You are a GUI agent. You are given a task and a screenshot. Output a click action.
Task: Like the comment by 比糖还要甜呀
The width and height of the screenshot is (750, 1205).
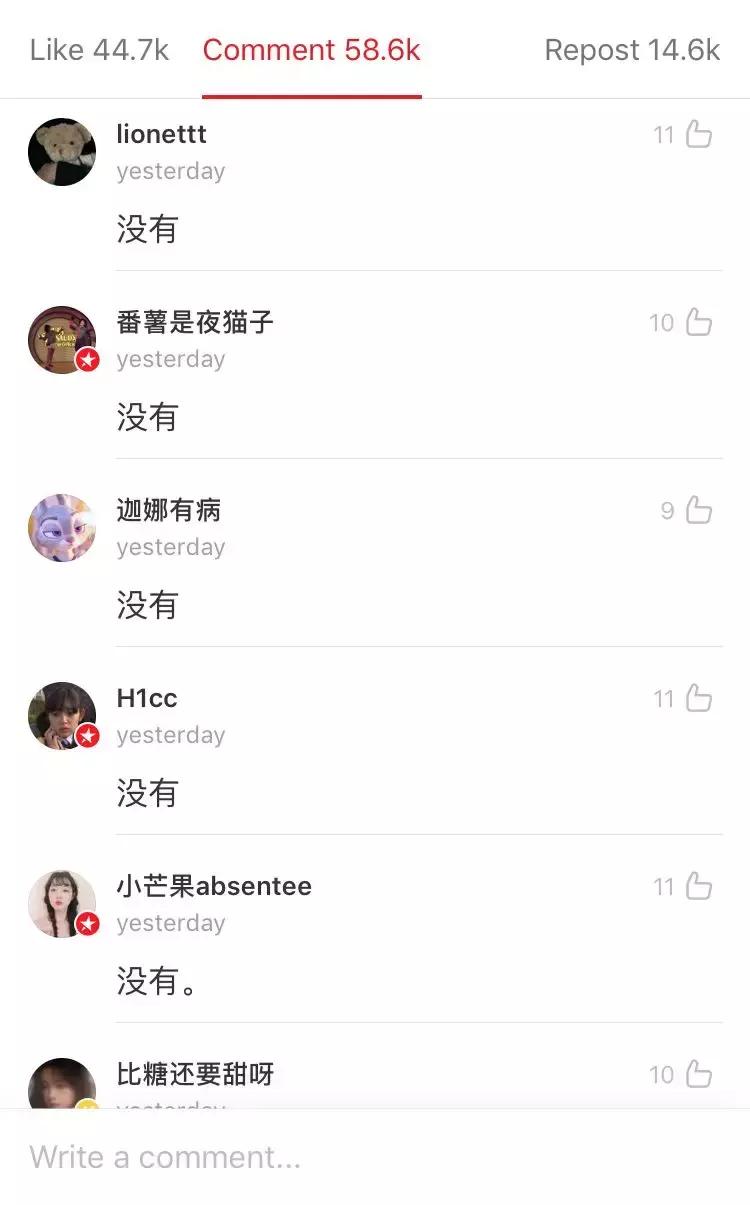pyautogui.click(x=700, y=1074)
